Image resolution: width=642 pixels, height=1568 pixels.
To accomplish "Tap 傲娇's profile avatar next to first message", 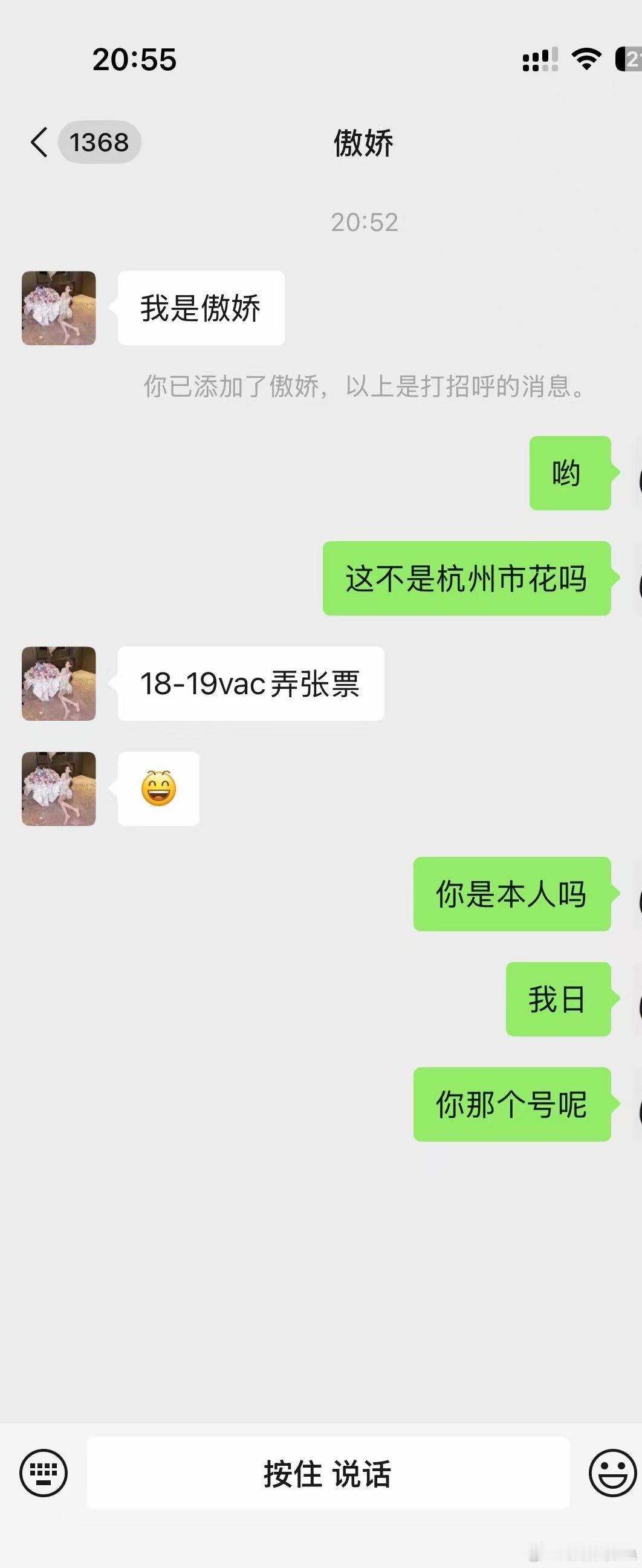I will pos(59,307).
